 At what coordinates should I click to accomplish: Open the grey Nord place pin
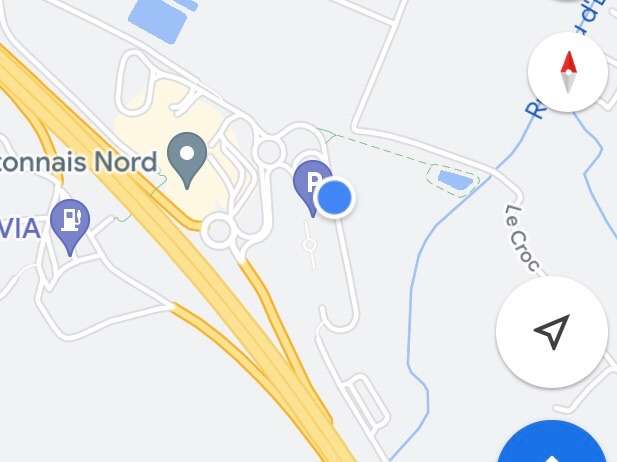click(187, 159)
